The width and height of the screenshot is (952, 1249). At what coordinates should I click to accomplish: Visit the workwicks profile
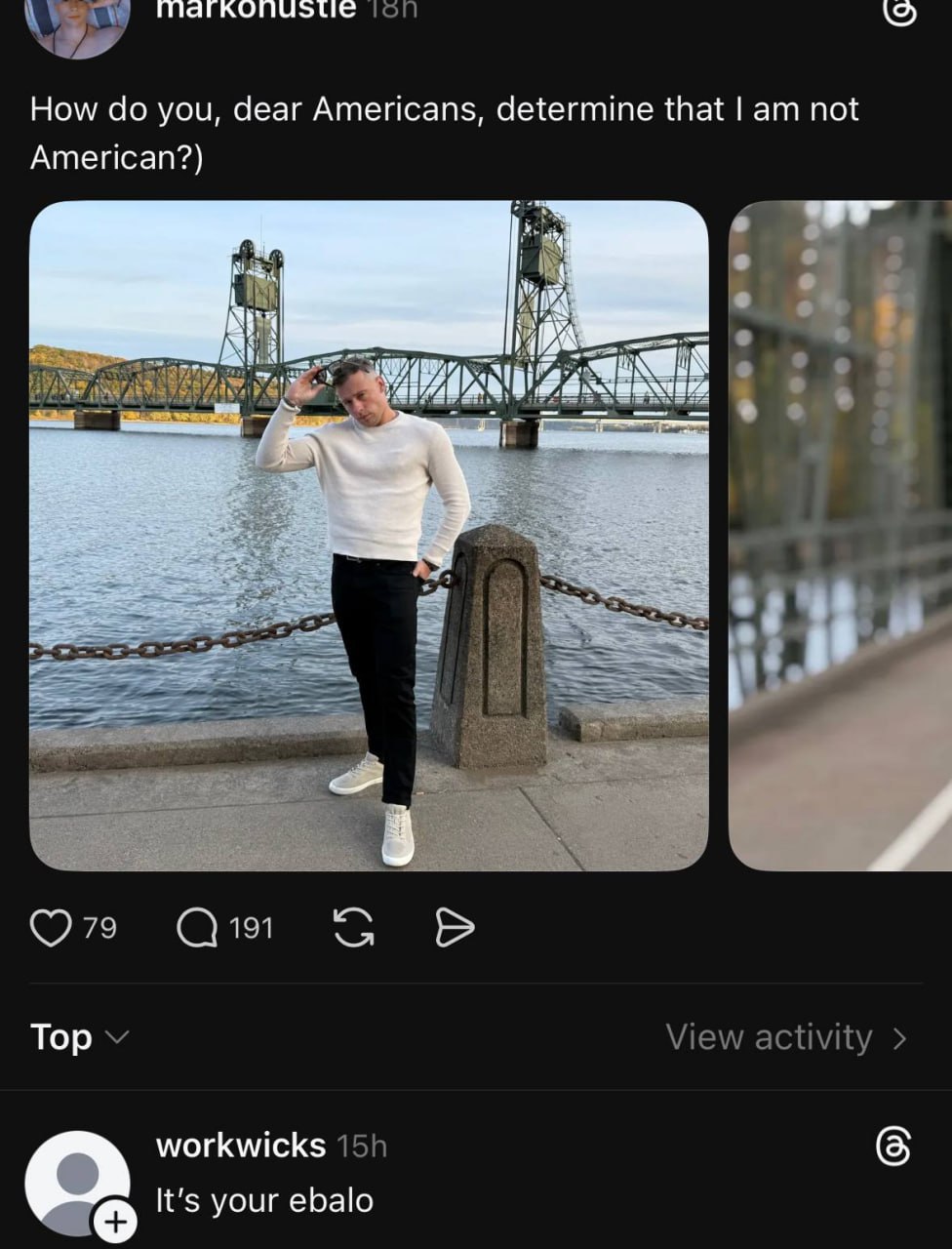pyautogui.click(x=240, y=1145)
